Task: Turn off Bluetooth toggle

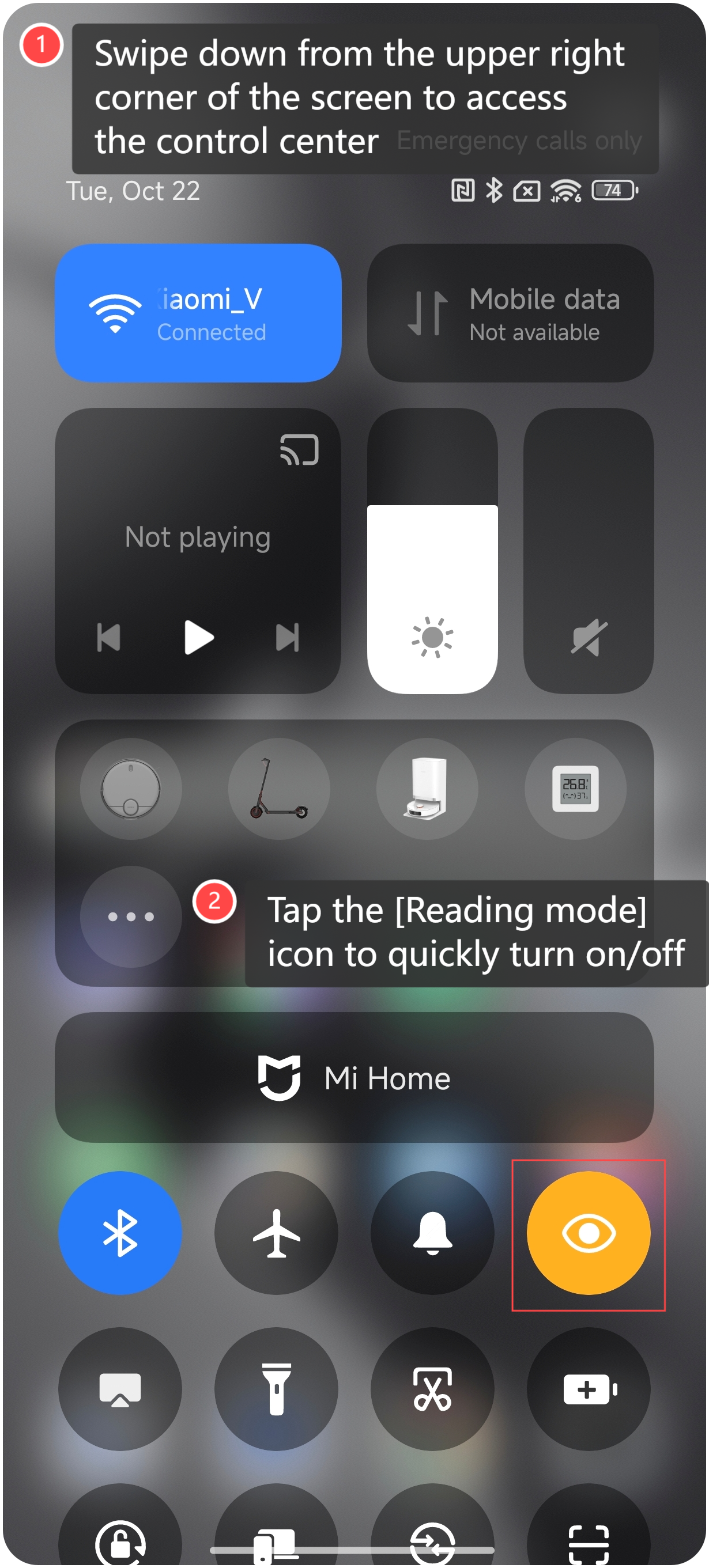Action: tap(120, 1233)
